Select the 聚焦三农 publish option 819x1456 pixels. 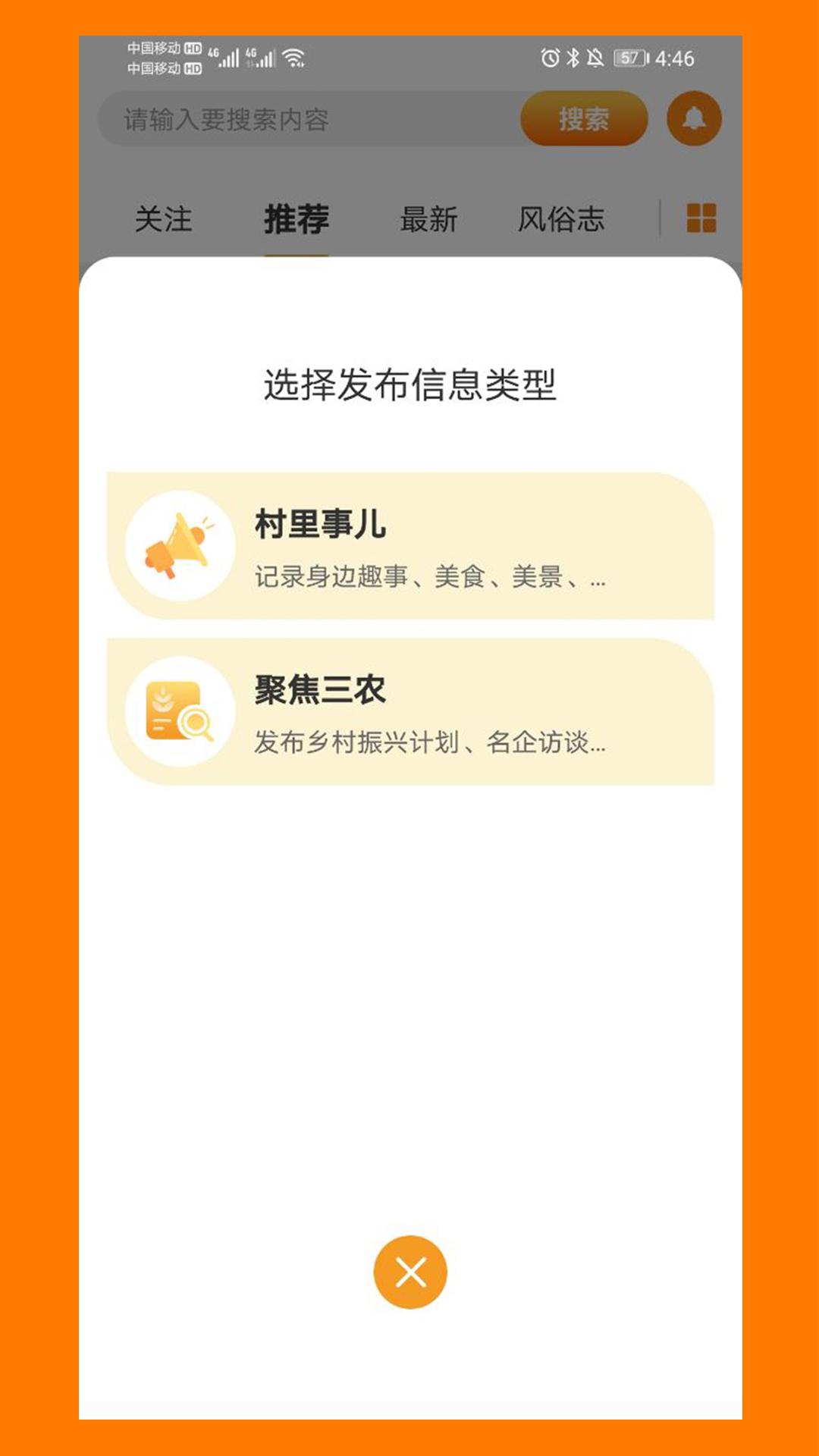tap(409, 713)
